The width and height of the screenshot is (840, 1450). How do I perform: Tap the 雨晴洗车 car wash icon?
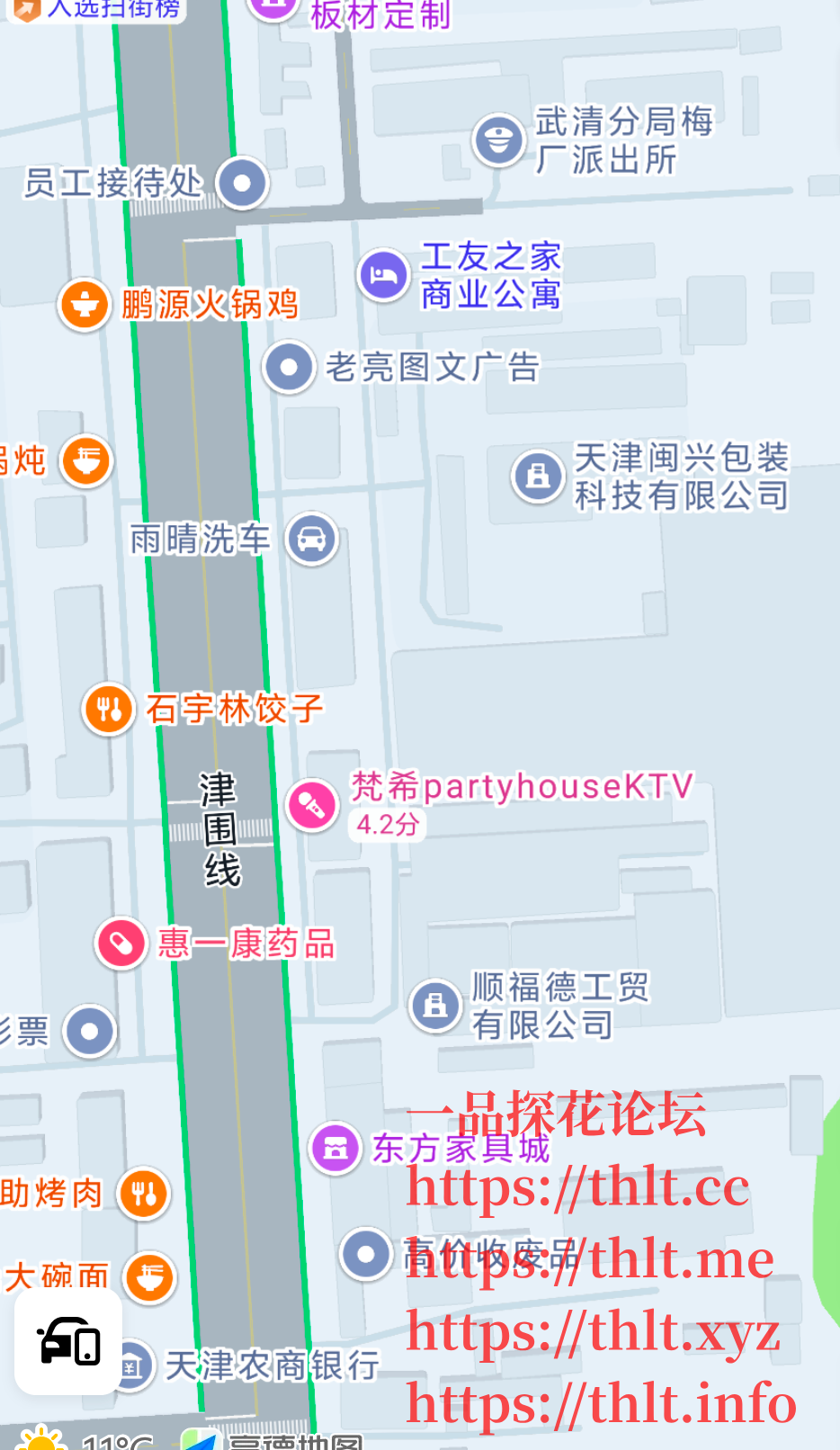[x=310, y=540]
